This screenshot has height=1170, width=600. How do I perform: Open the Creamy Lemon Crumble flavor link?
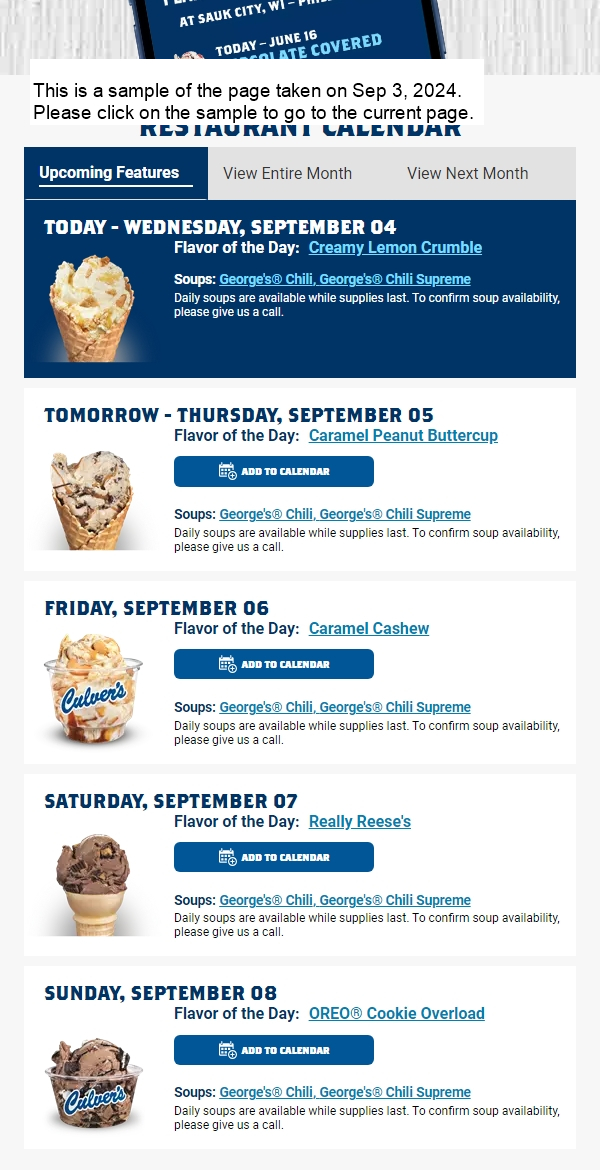pos(395,247)
